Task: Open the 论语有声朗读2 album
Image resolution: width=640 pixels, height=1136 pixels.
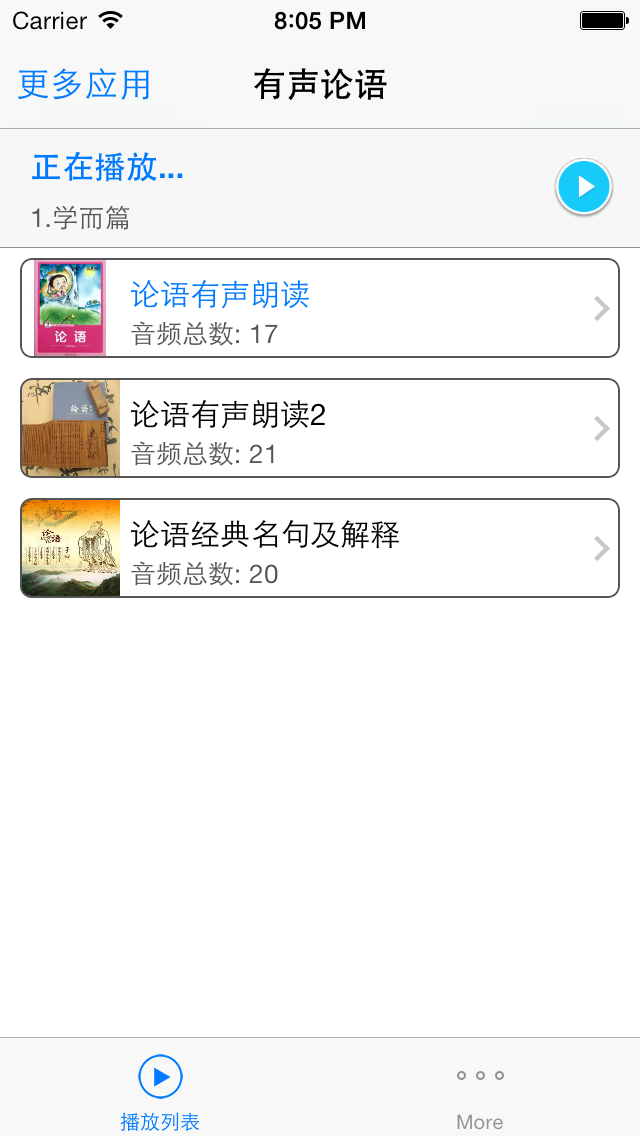Action: point(320,428)
